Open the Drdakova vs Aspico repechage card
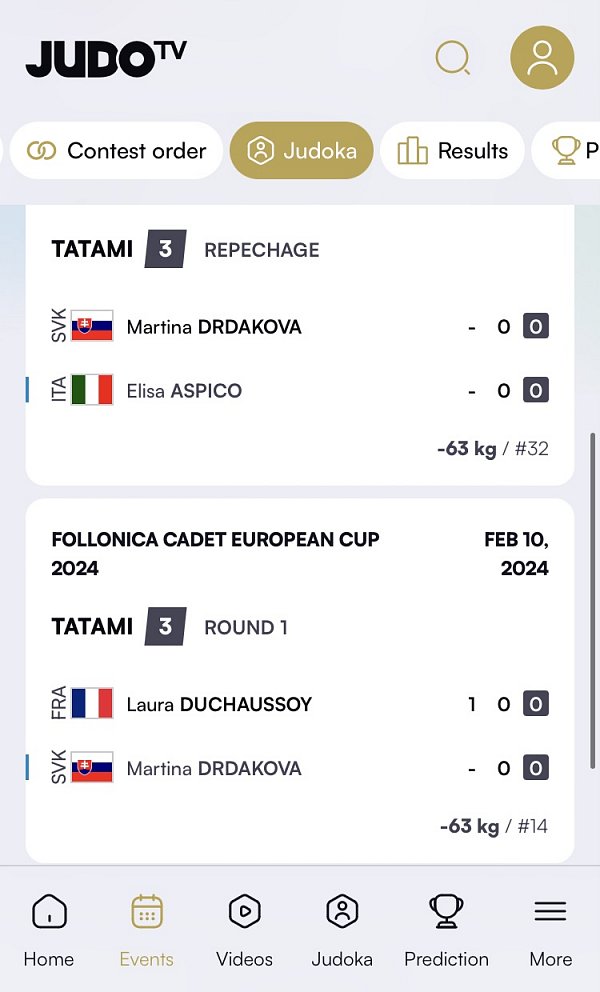The height and width of the screenshot is (992, 600). click(x=300, y=345)
